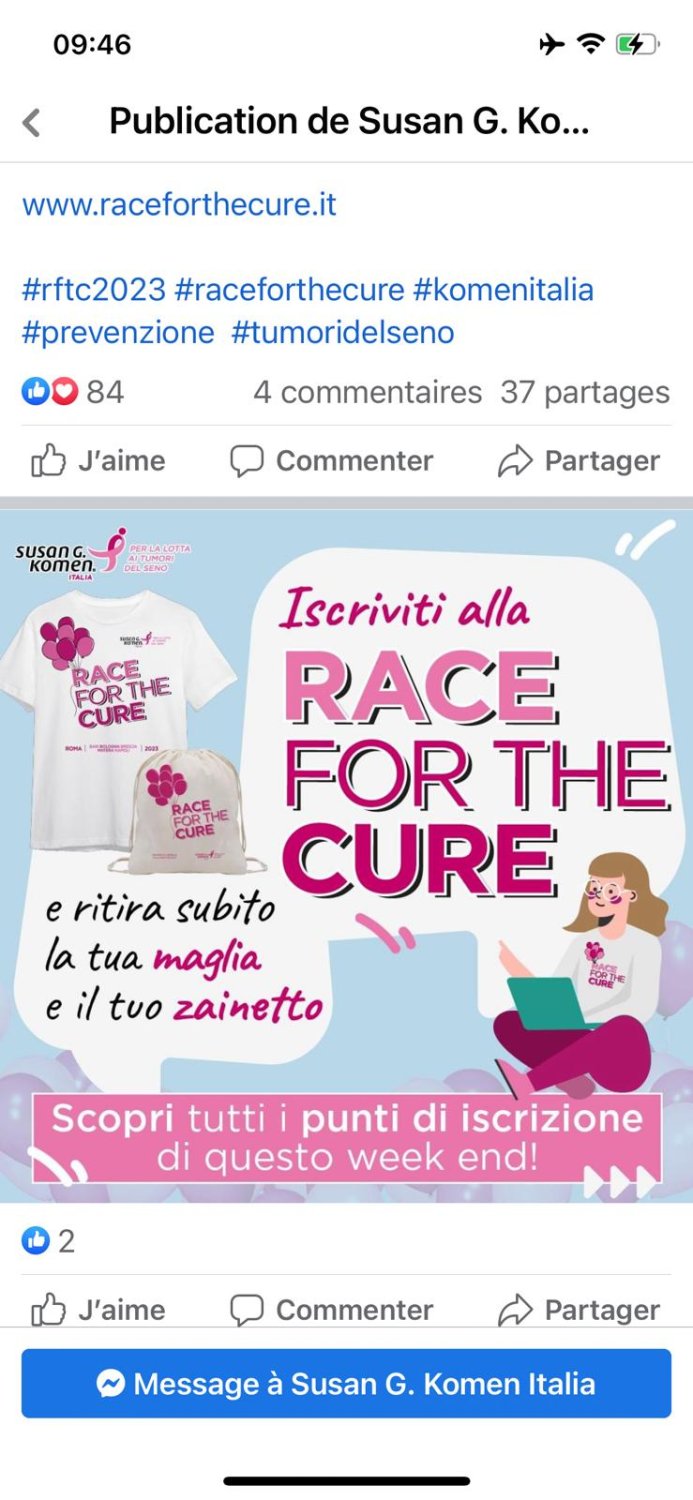Open the #prevenzione hashtag

coord(118,332)
